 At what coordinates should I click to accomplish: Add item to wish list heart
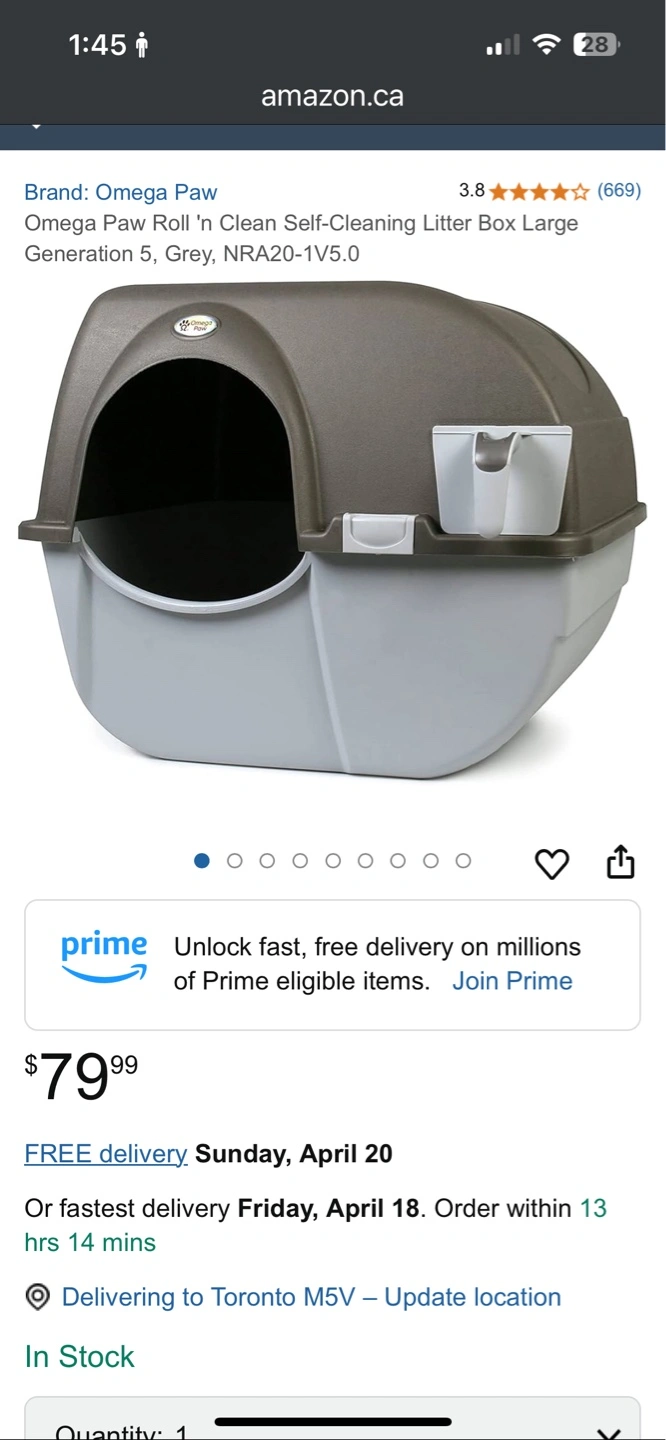click(551, 863)
